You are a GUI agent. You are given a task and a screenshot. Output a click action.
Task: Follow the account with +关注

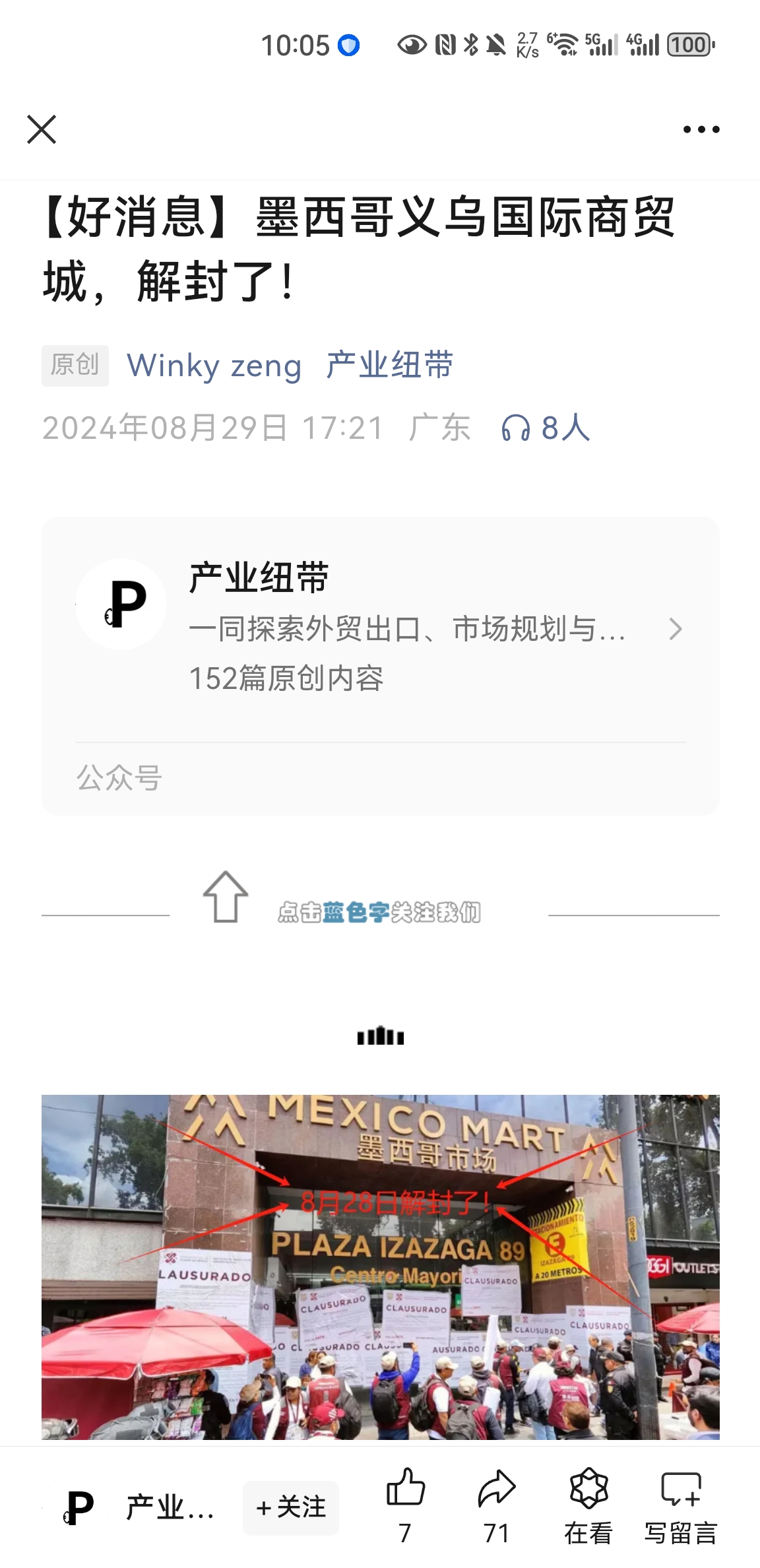[x=291, y=1507]
